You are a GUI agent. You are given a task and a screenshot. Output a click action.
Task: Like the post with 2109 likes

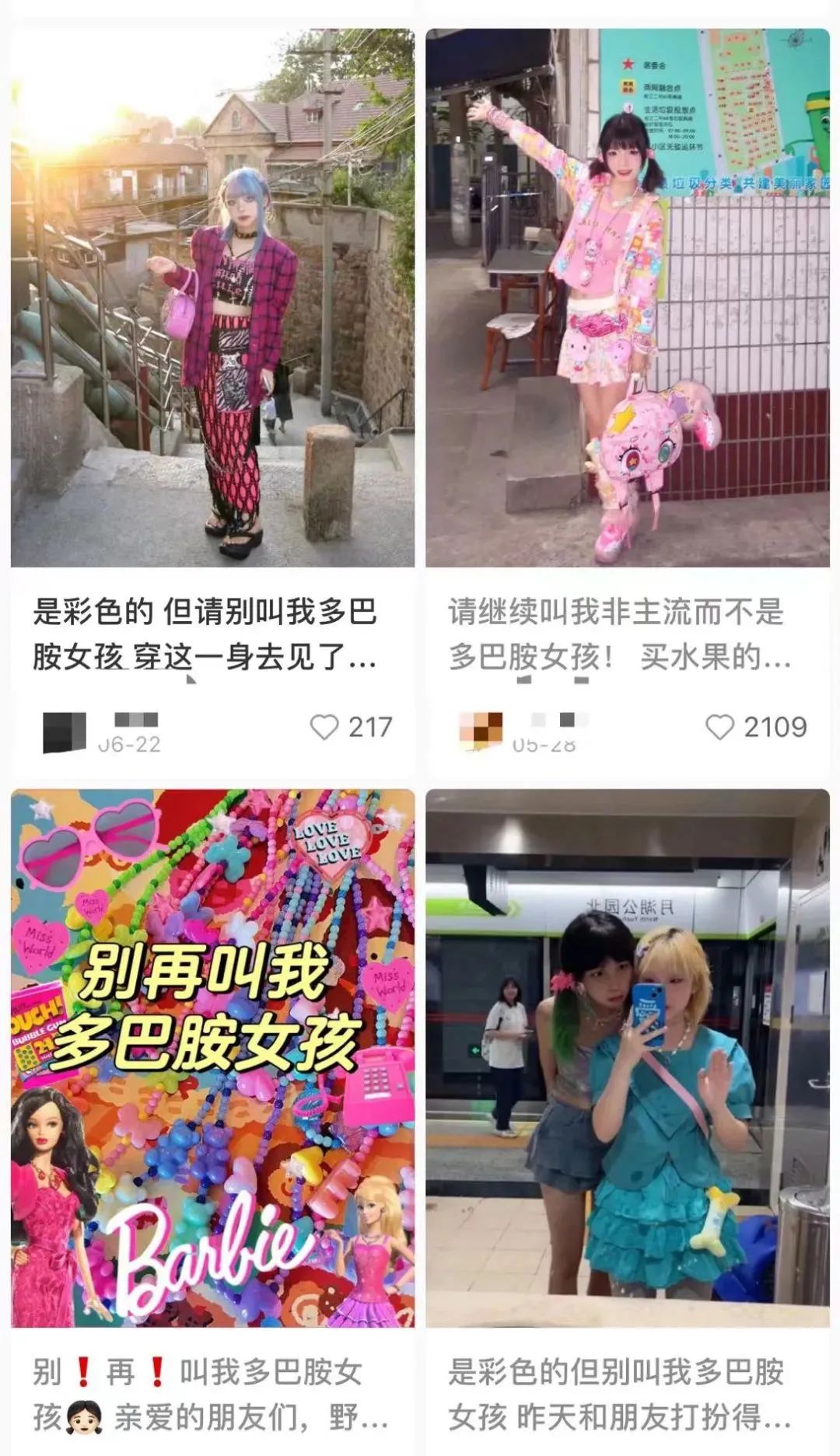coord(719,728)
